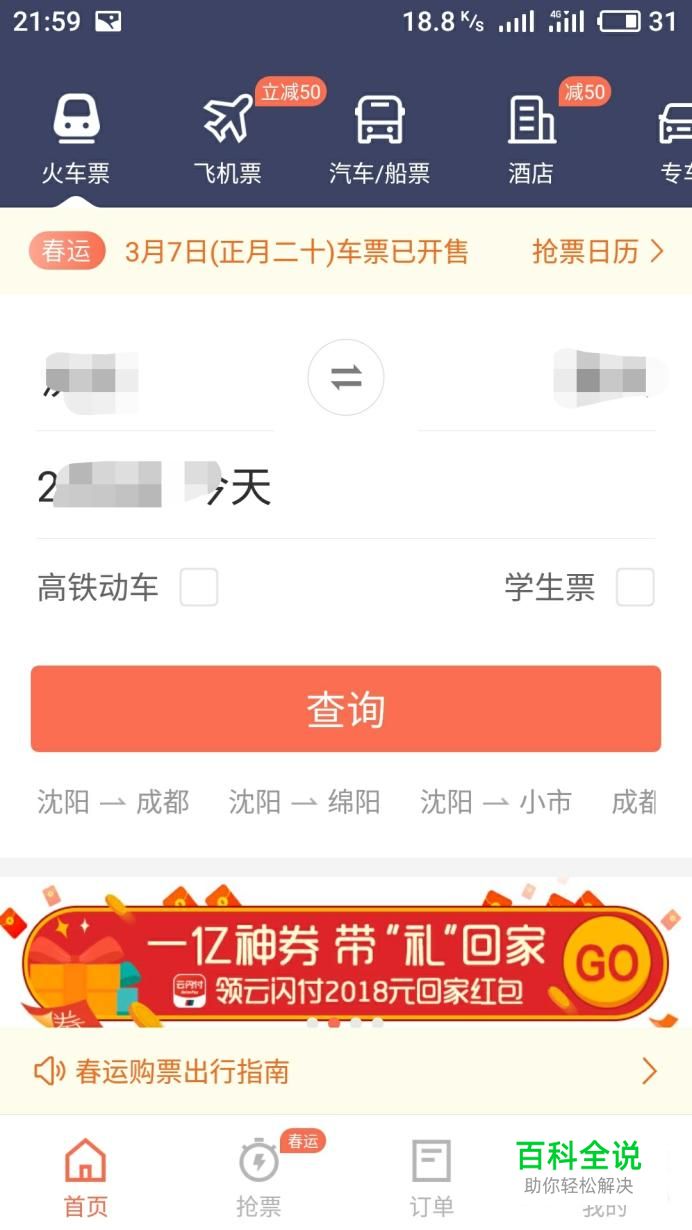Screen dimensions: 692x1230
Task: Select the 飞机票 flight tab
Action: pyautogui.click(x=228, y=140)
